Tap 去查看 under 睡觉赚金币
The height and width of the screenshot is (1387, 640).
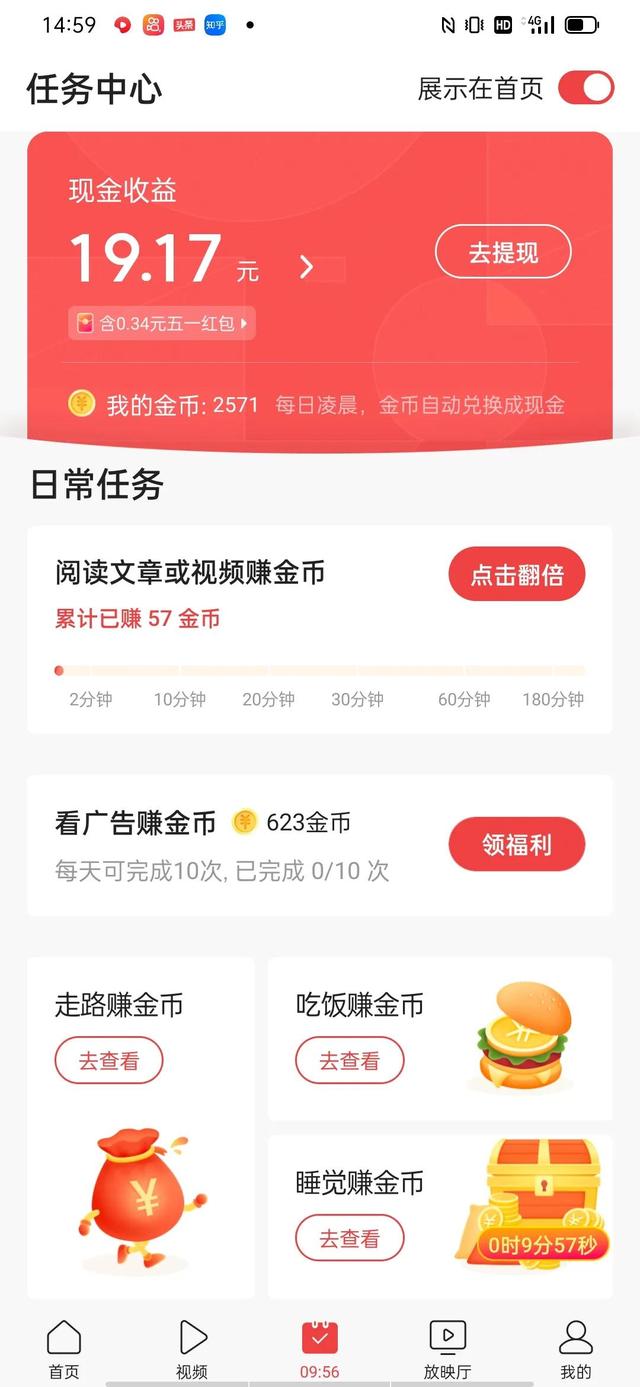[349, 1239]
